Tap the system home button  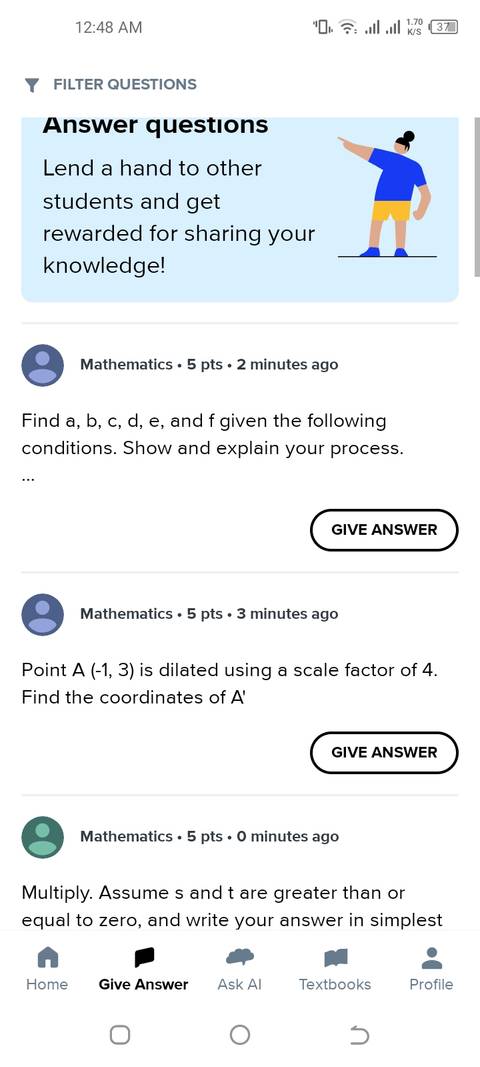tap(240, 1035)
